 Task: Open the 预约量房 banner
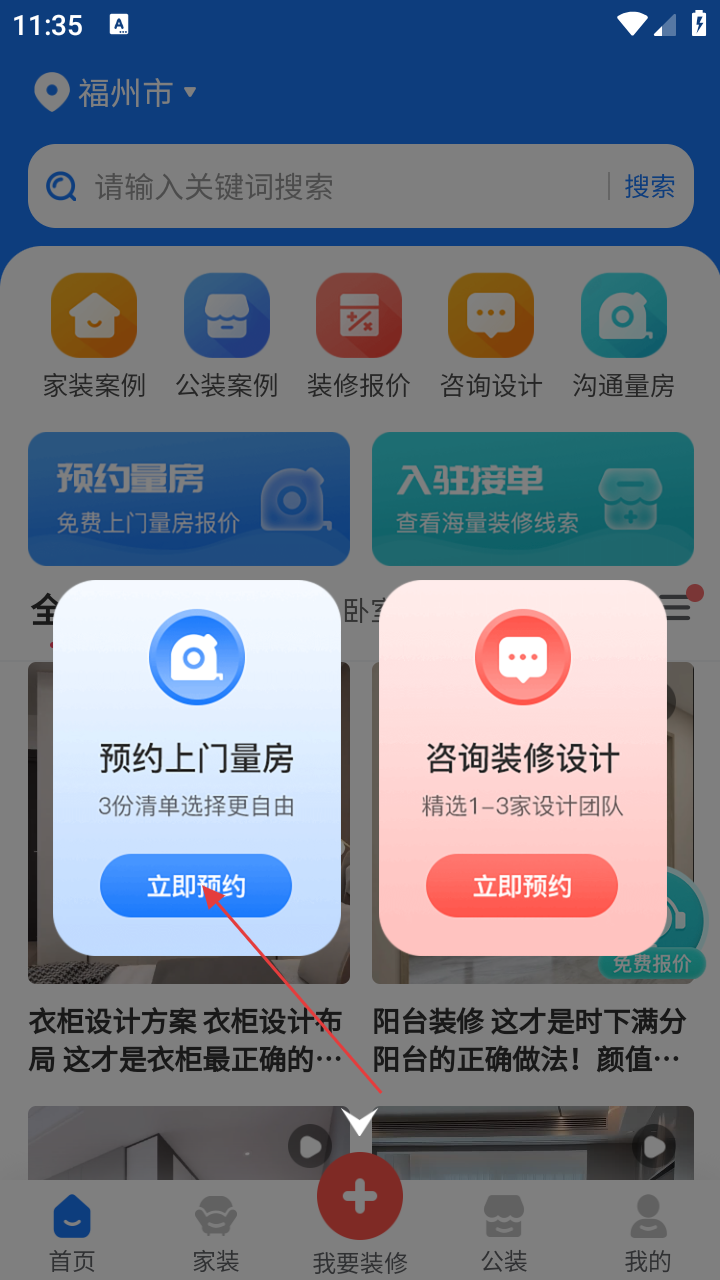tap(189, 498)
